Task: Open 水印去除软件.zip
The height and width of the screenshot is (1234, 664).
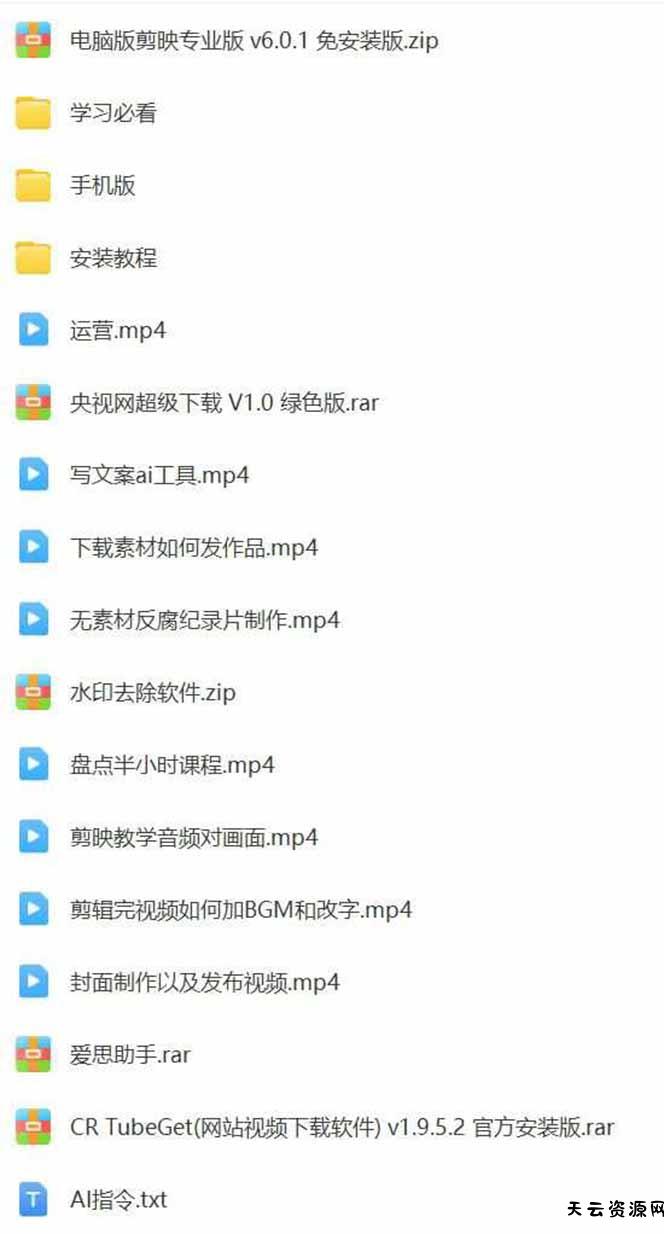Action: click(152, 692)
